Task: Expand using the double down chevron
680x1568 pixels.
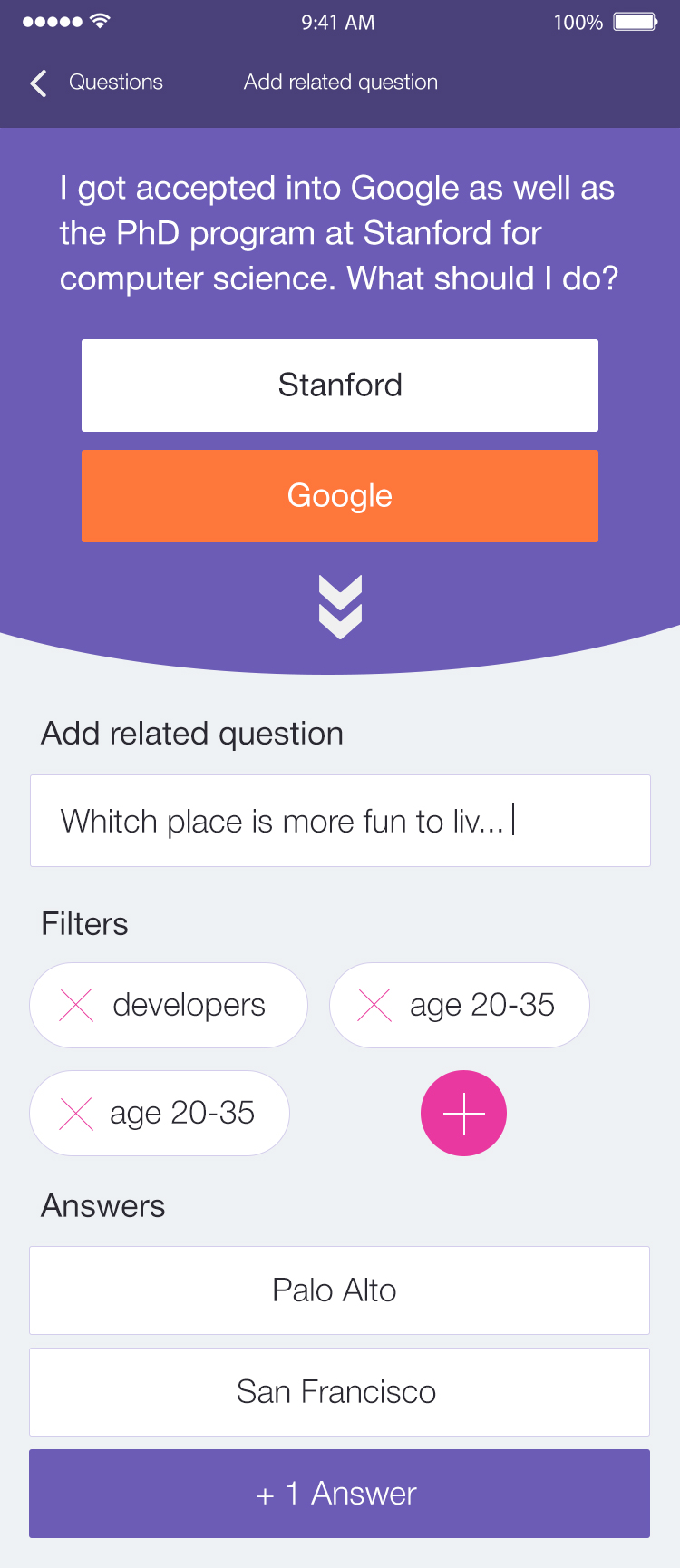Action: pyautogui.click(x=340, y=607)
